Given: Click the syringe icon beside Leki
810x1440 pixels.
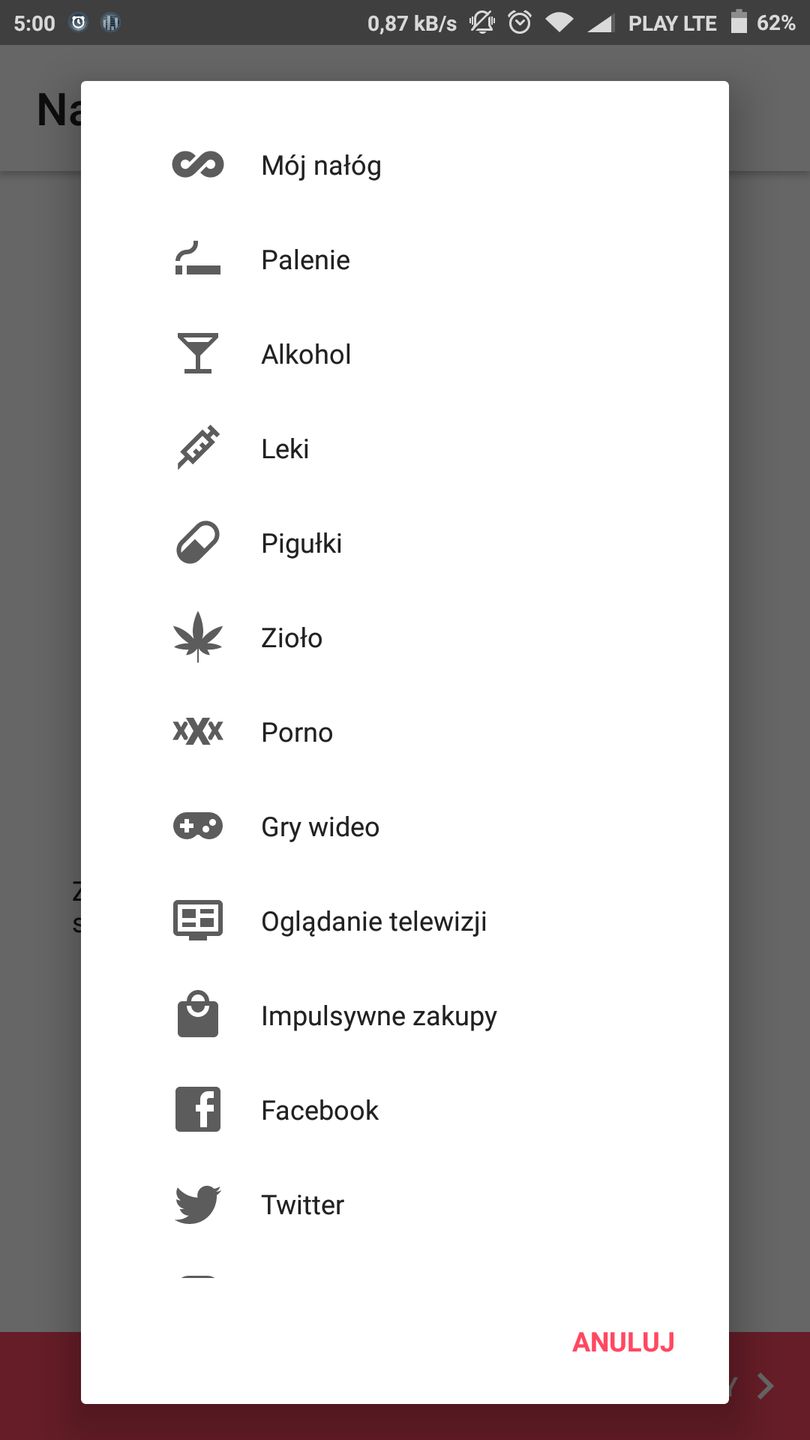Looking at the screenshot, I should 197,447.
